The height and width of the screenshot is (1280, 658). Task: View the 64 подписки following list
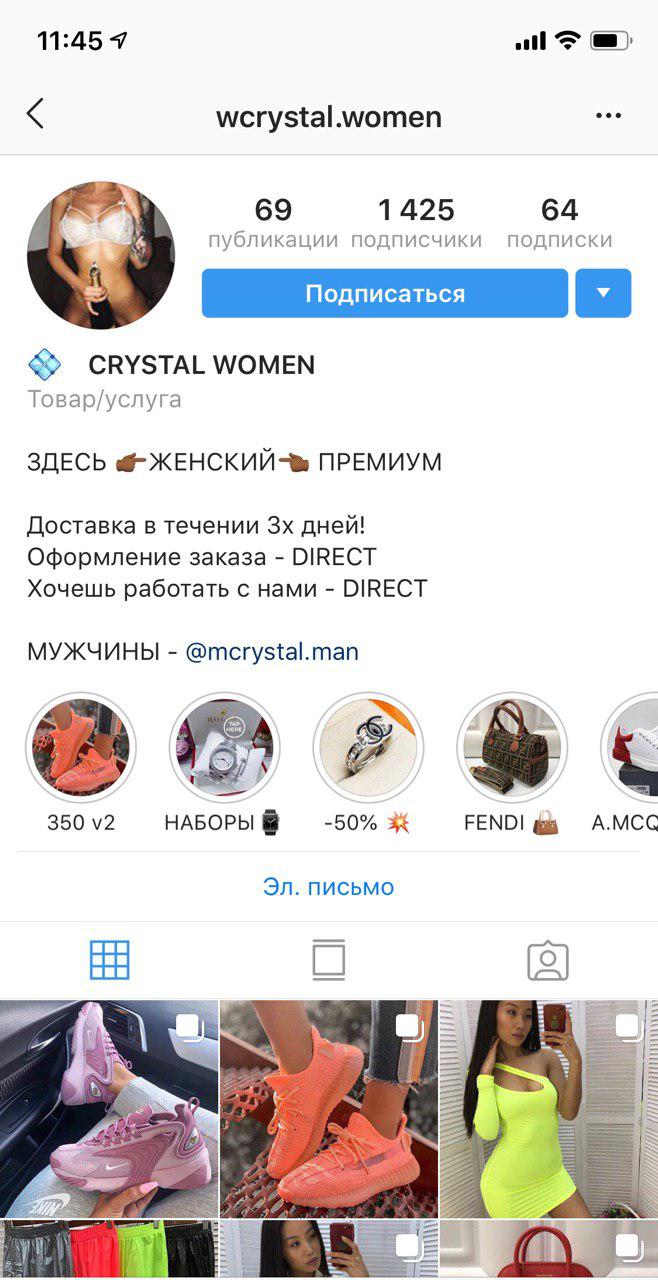click(x=560, y=223)
